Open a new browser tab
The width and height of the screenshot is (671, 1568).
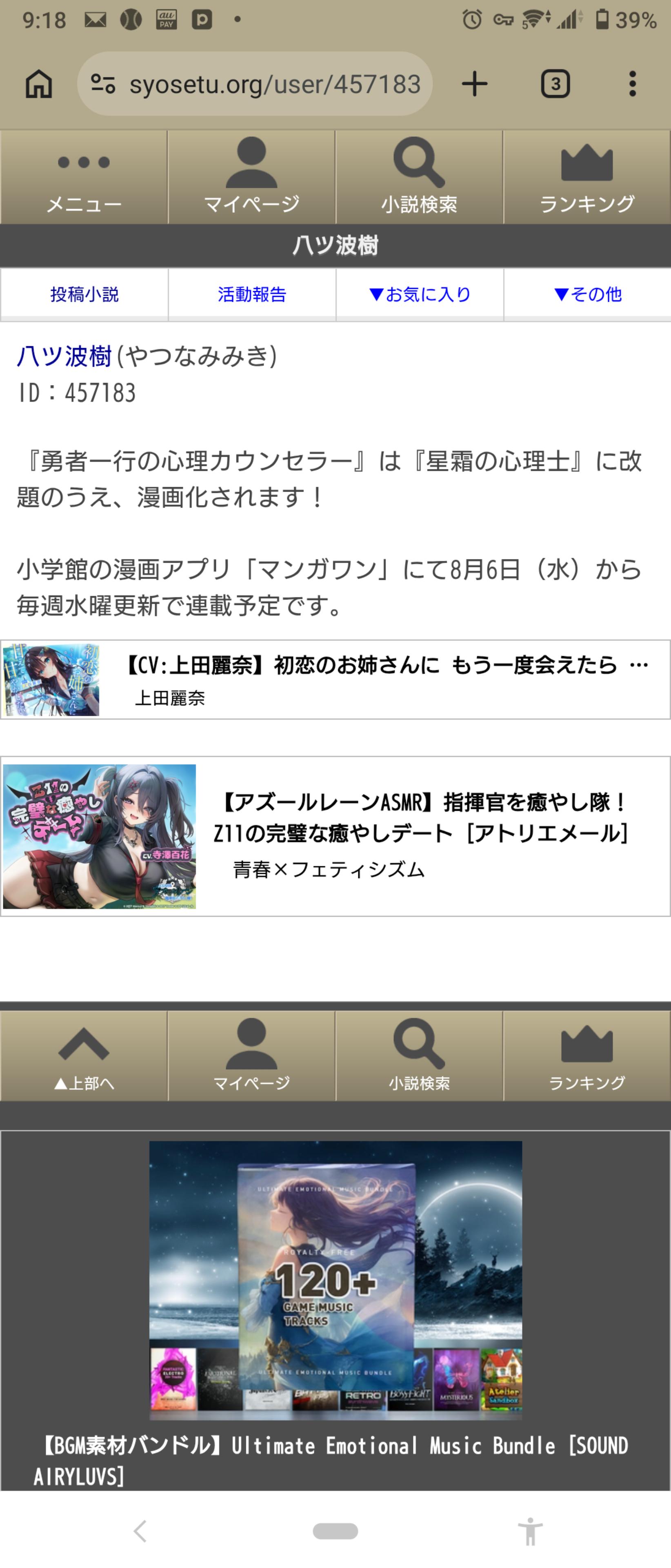point(475,84)
